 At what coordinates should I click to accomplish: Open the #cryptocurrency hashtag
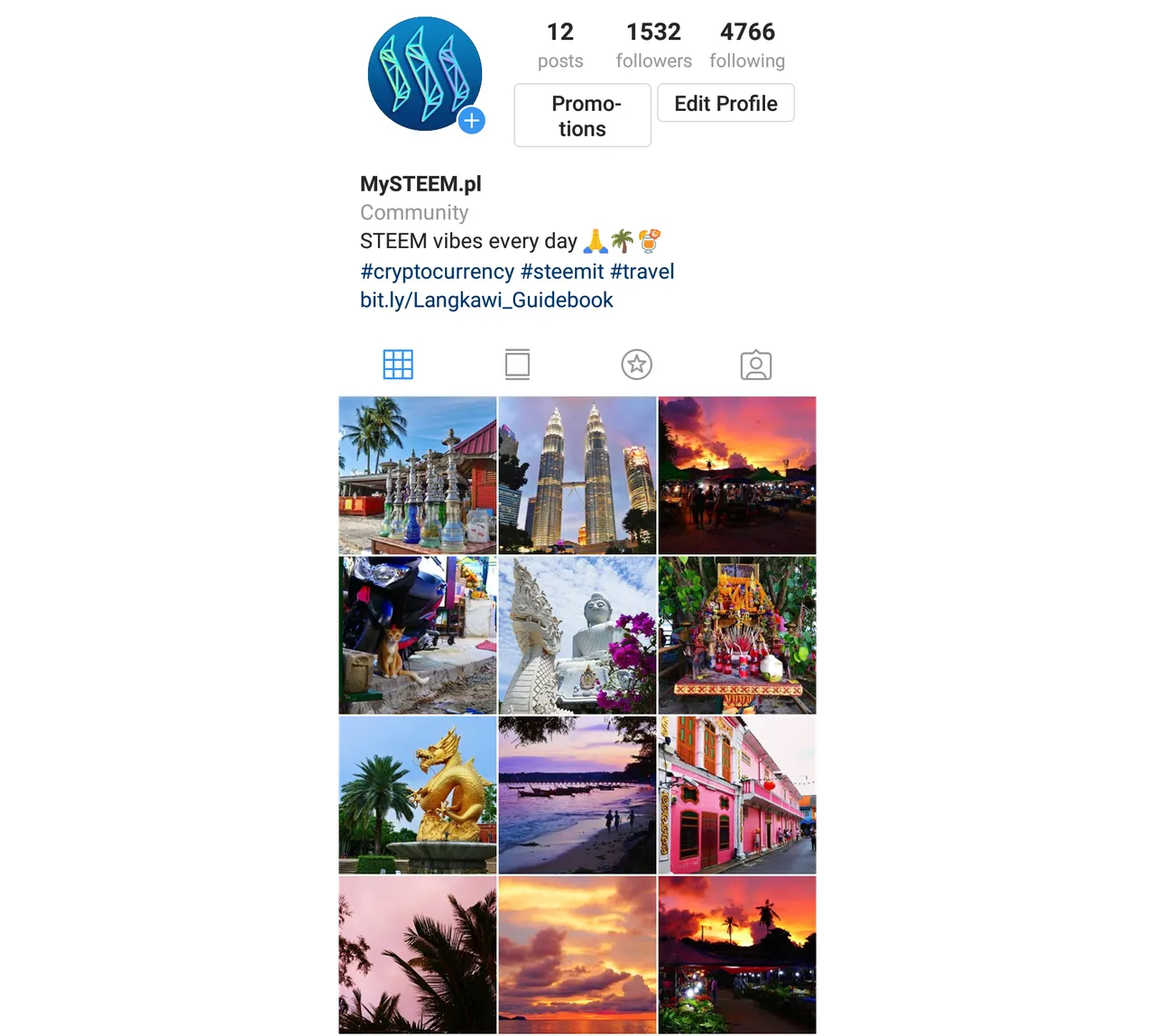(x=437, y=272)
